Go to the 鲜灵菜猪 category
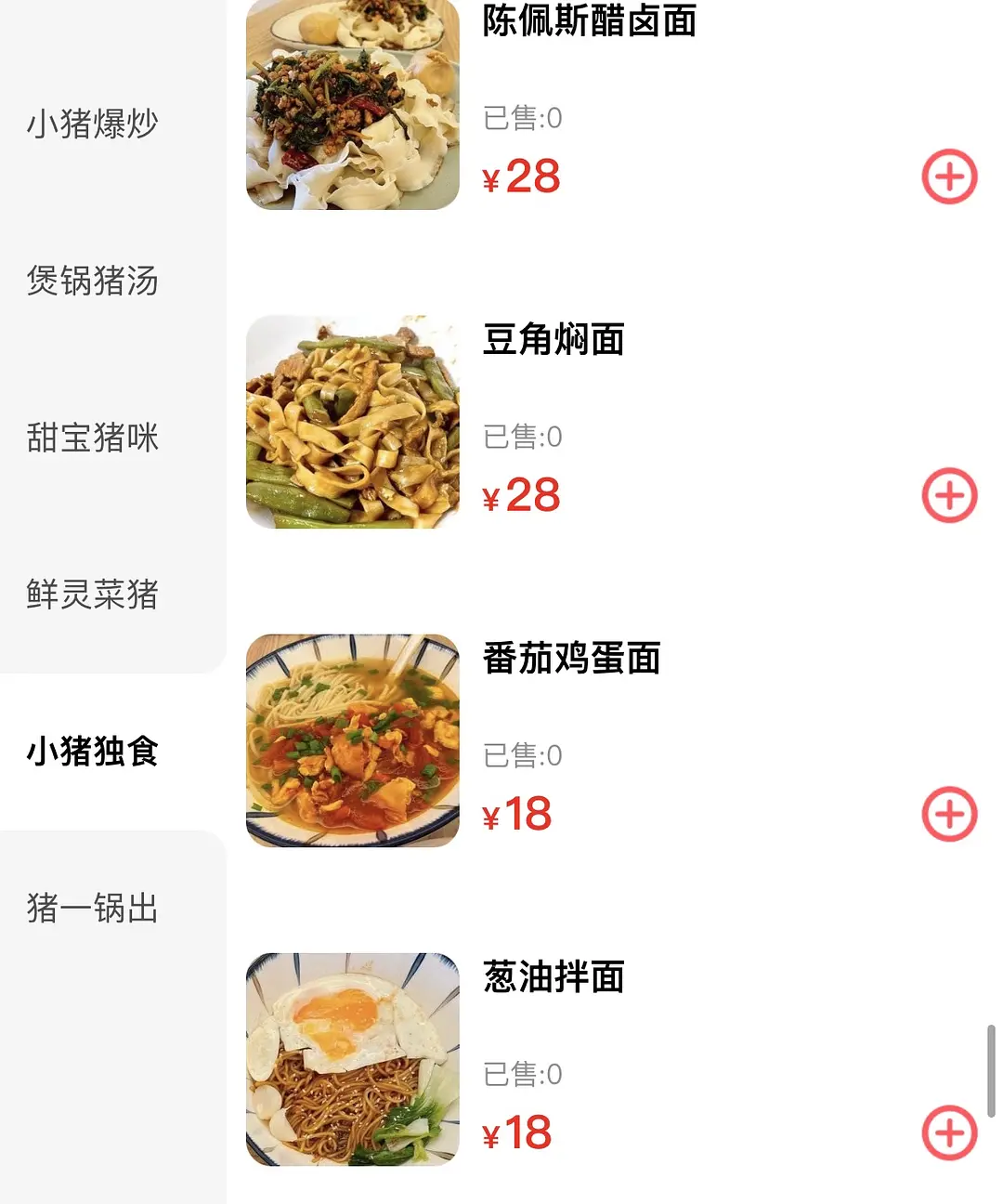This screenshot has height=1204, width=1003. click(x=93, y=595)
